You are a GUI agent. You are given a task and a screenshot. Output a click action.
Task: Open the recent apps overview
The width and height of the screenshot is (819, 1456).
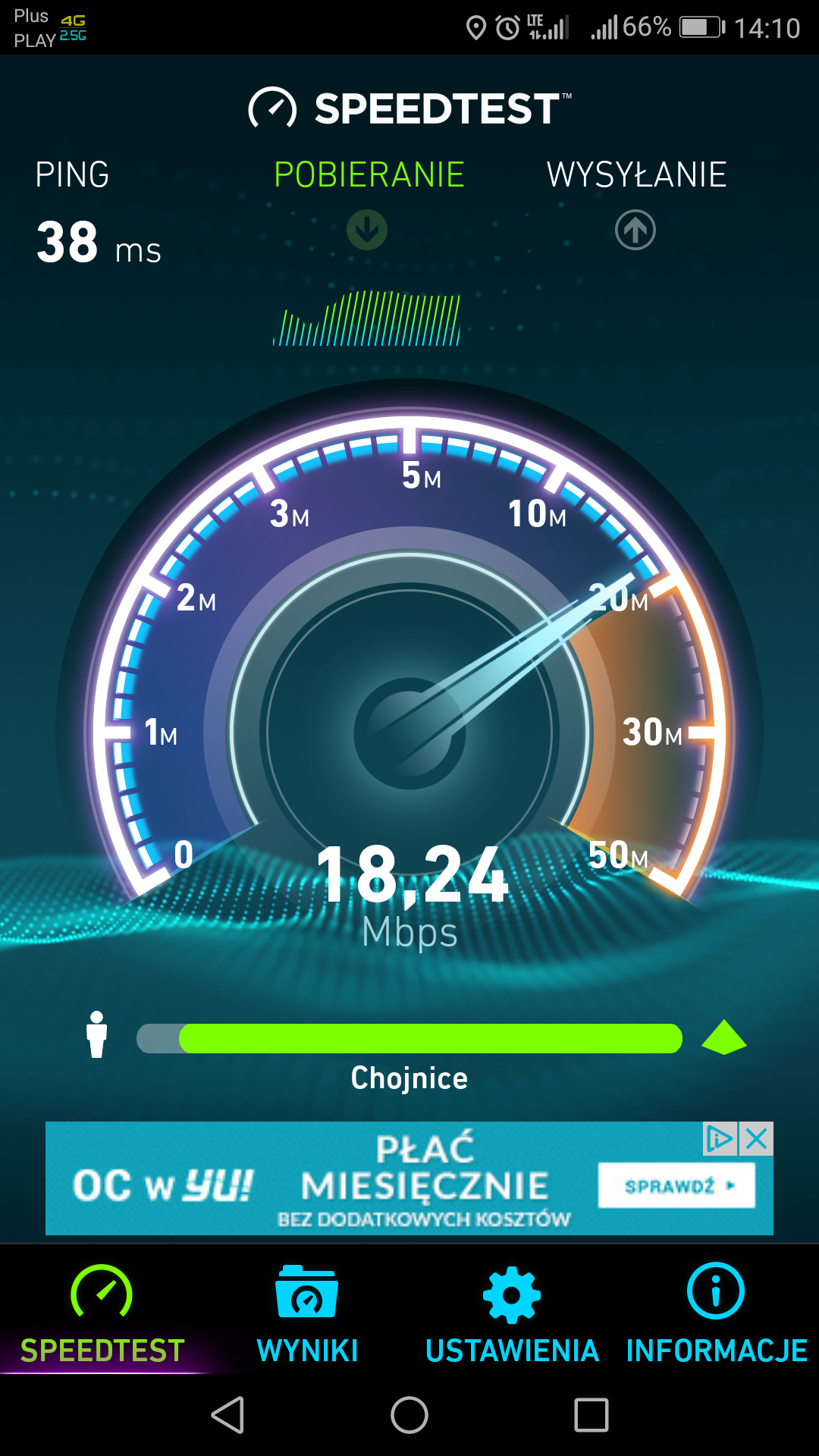591,1415
